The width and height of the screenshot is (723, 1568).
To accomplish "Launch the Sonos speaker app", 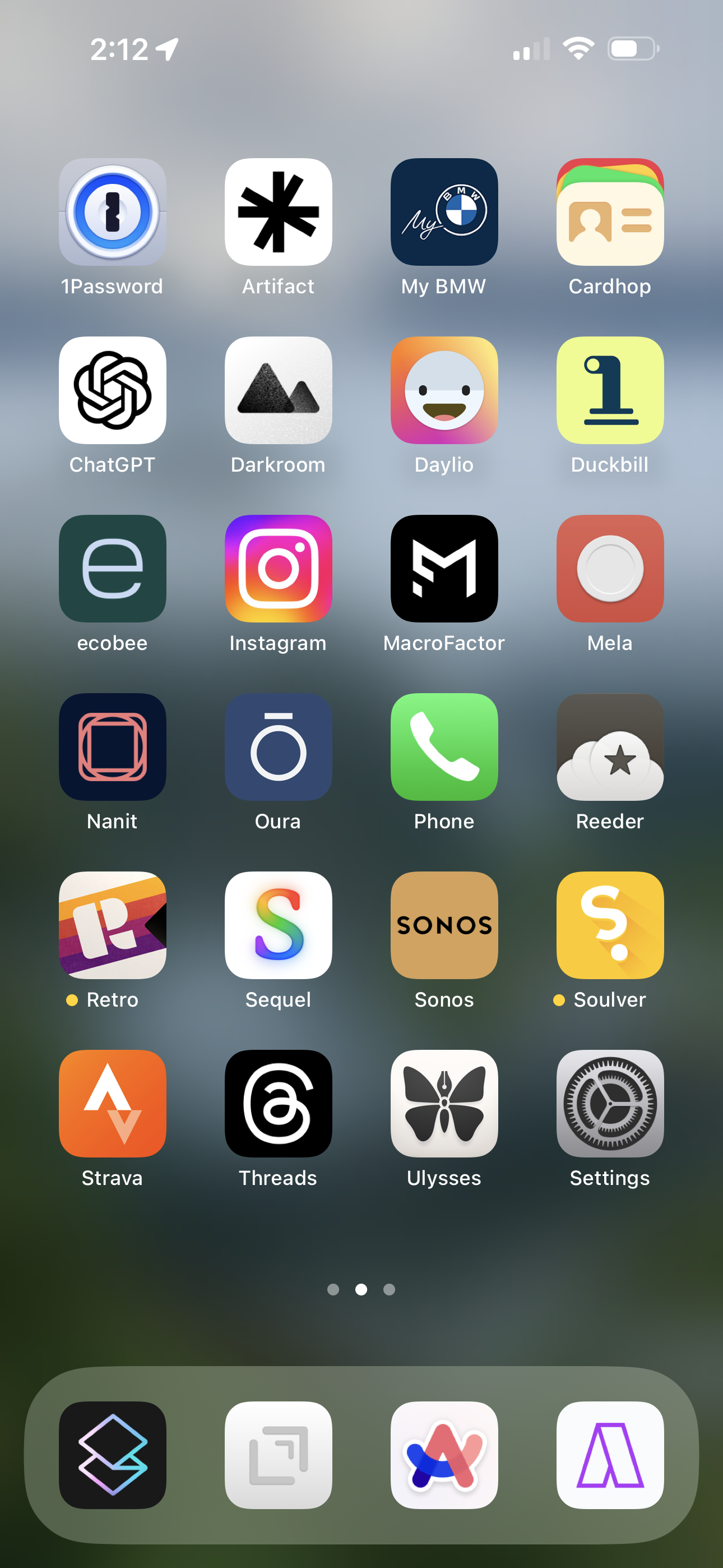I will coord(444,924).
